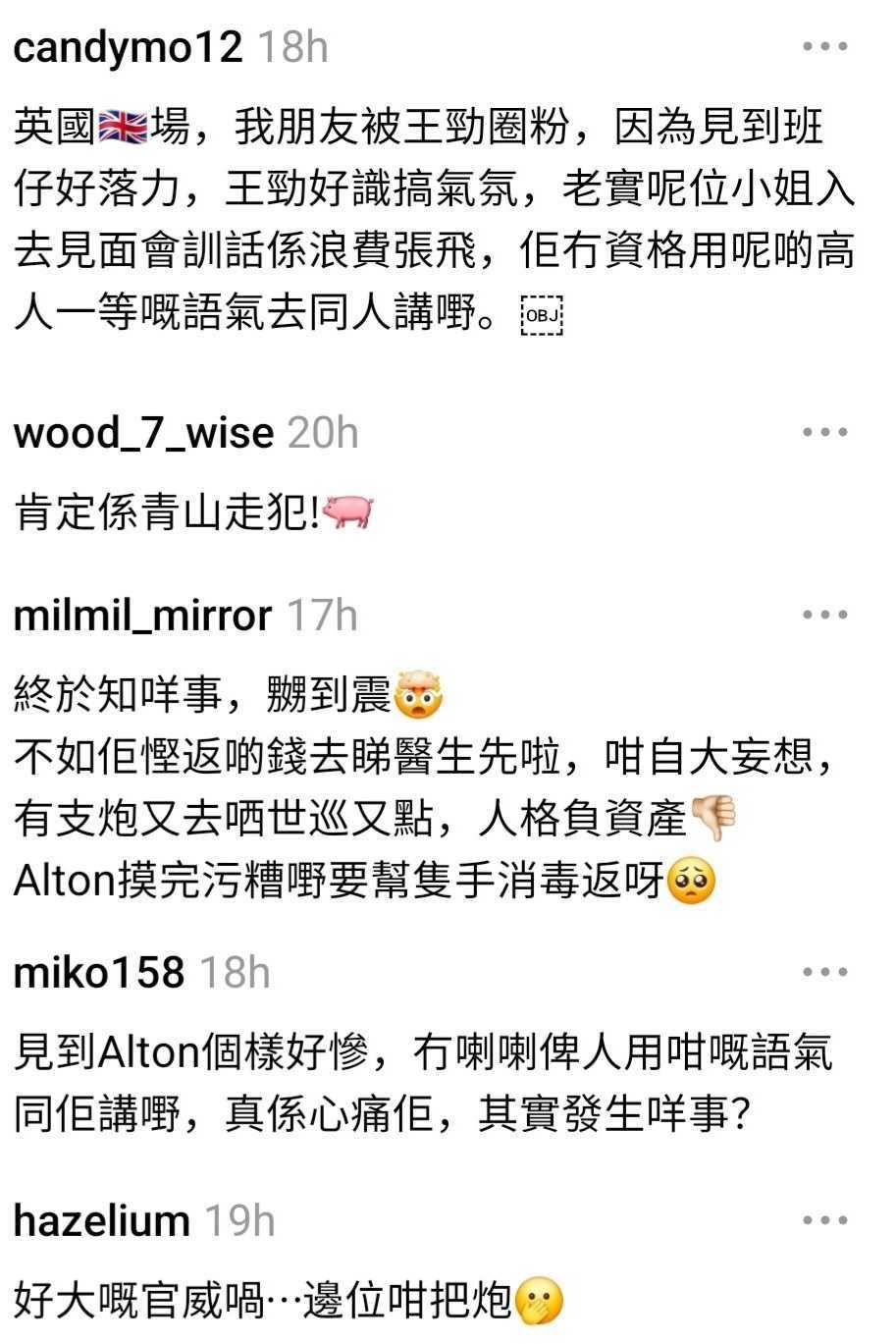
Task: Open the overflow menu on wood_7_wise's comment
Action: [824, 432]
